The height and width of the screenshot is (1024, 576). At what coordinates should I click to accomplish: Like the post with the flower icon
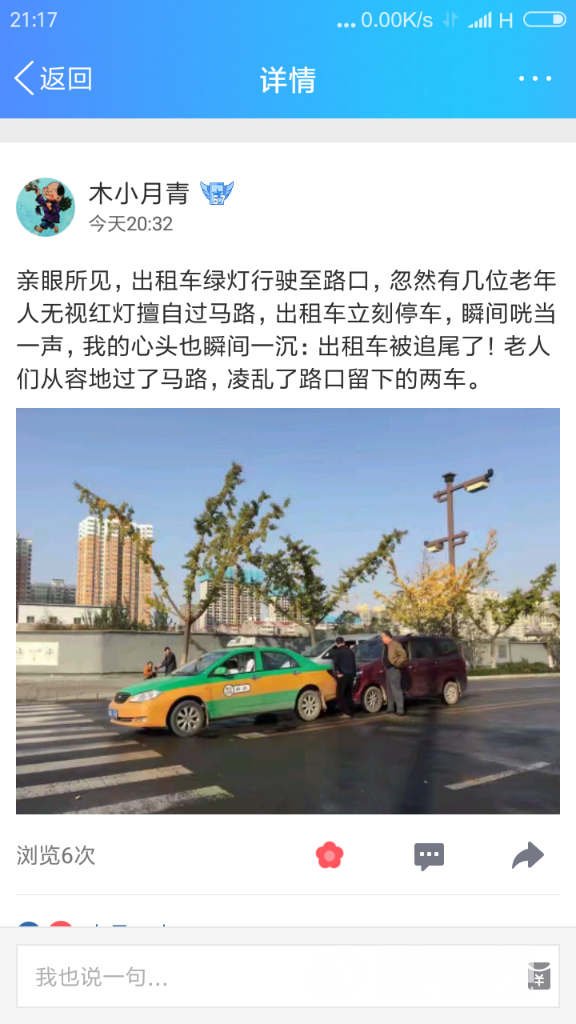coord(330,855)
